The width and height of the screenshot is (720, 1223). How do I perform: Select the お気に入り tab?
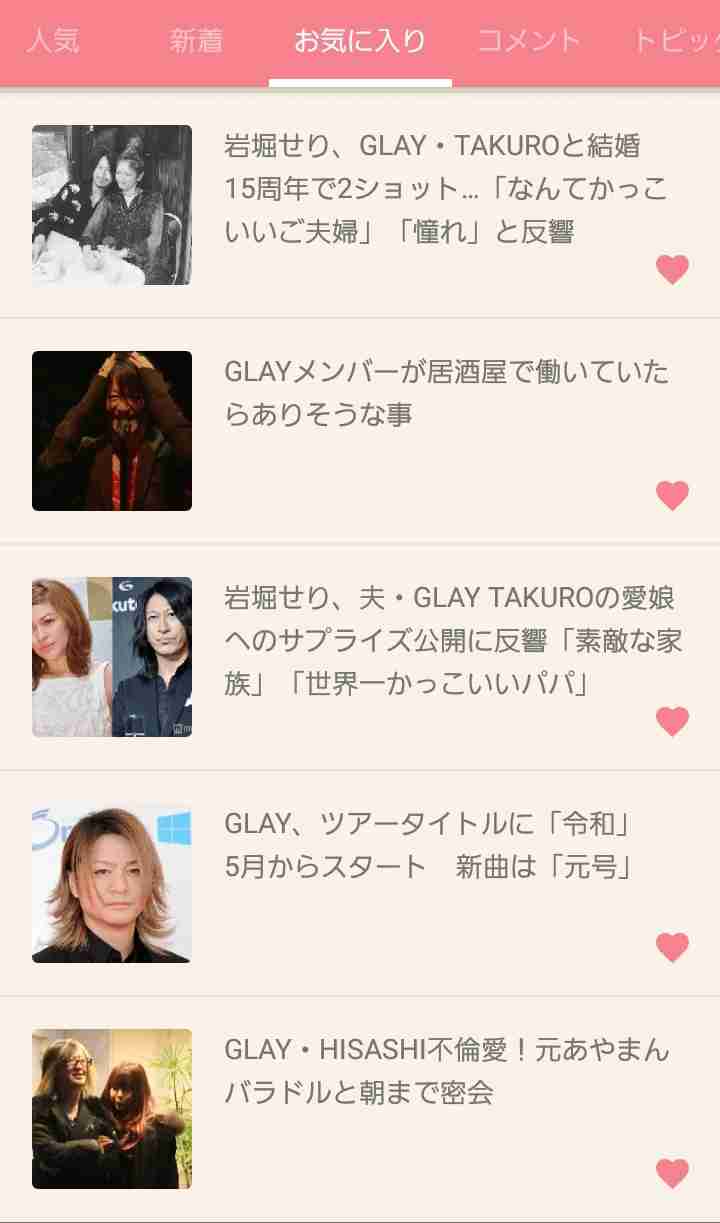pyautogui.click(x=357, y=40)
